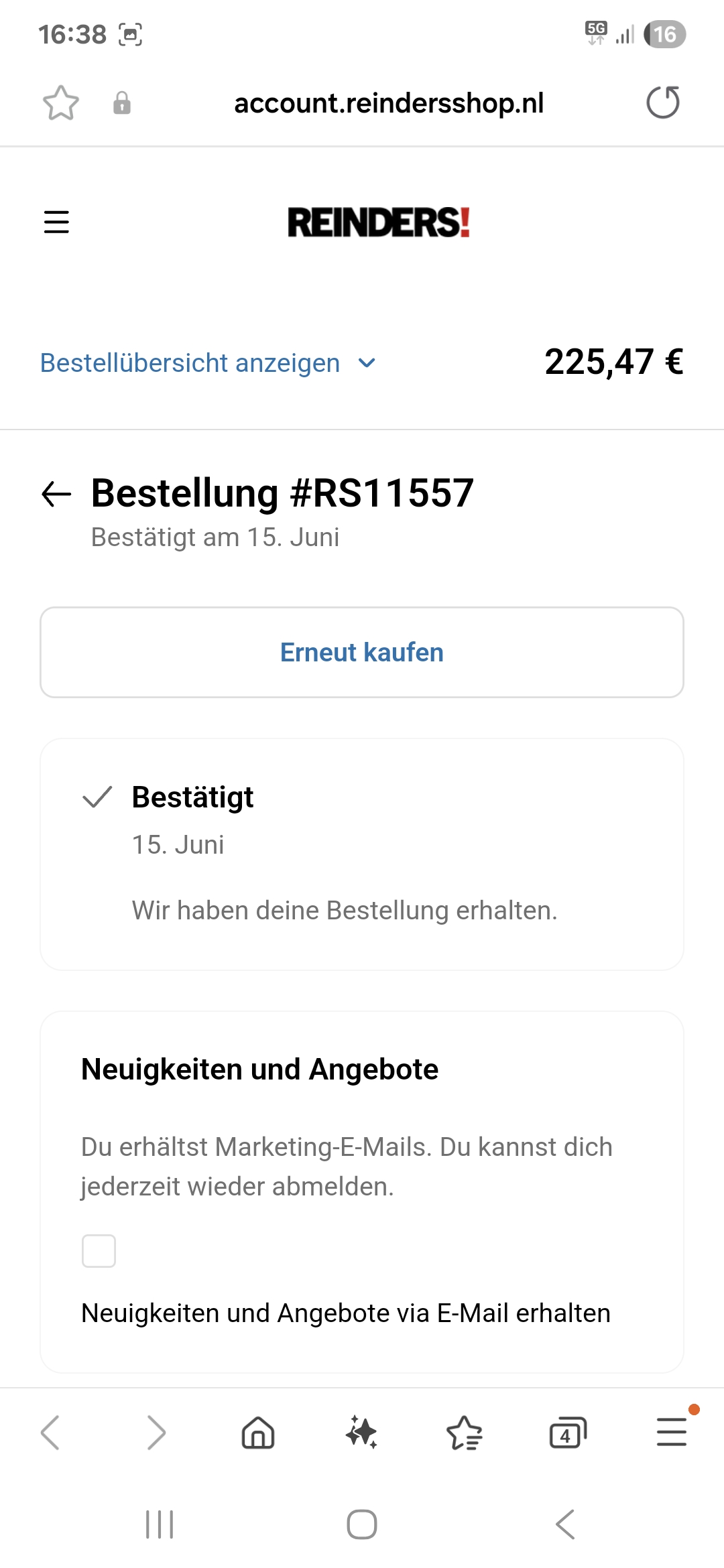Open the account.reindersshop.nl address bar
Screen dimensions: 724x1568
pos(389,103)
